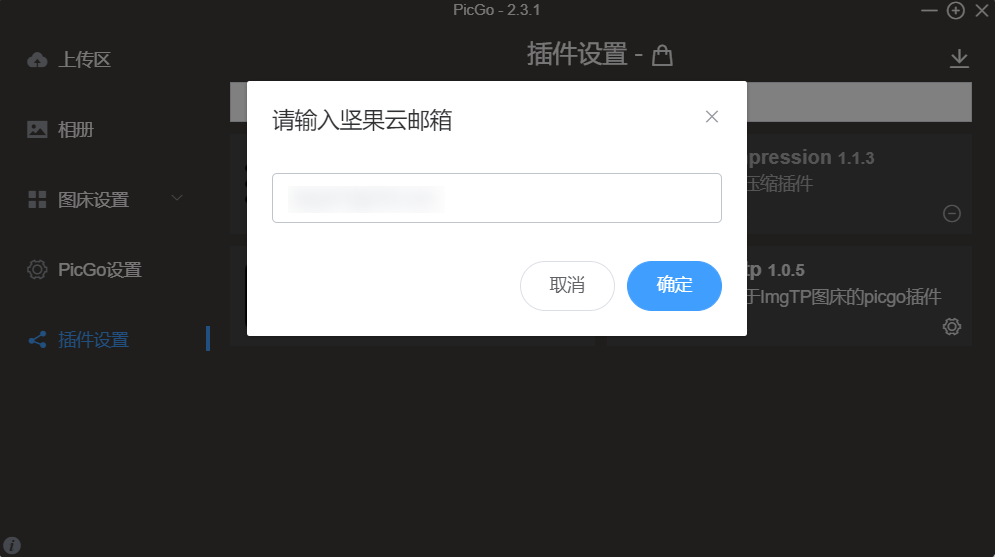The height and width of the screenshot is (557, 995).
Task: Focus the 坚果云 email input field
Action: (496, 198)
